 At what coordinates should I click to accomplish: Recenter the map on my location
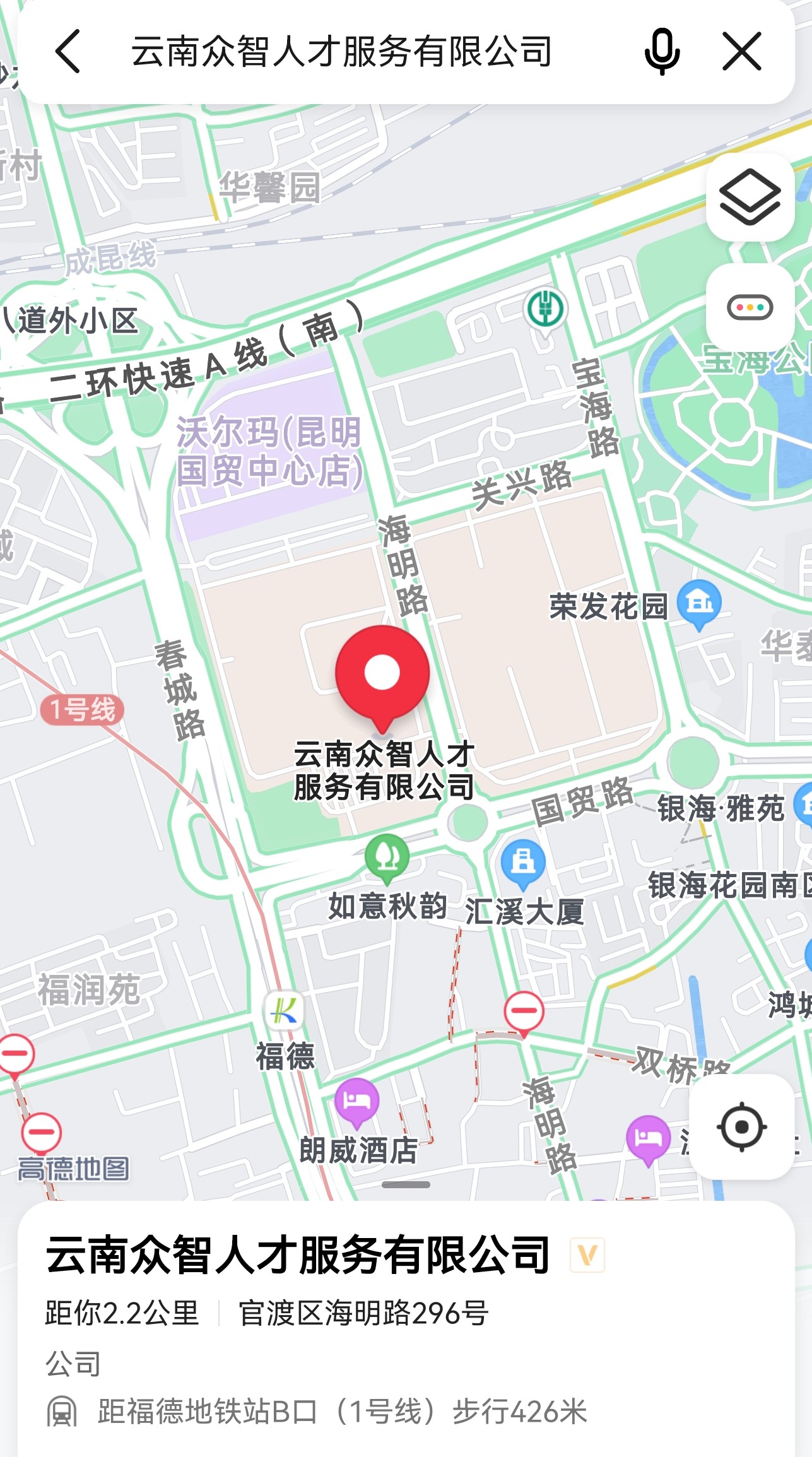tap(741, 1126)
